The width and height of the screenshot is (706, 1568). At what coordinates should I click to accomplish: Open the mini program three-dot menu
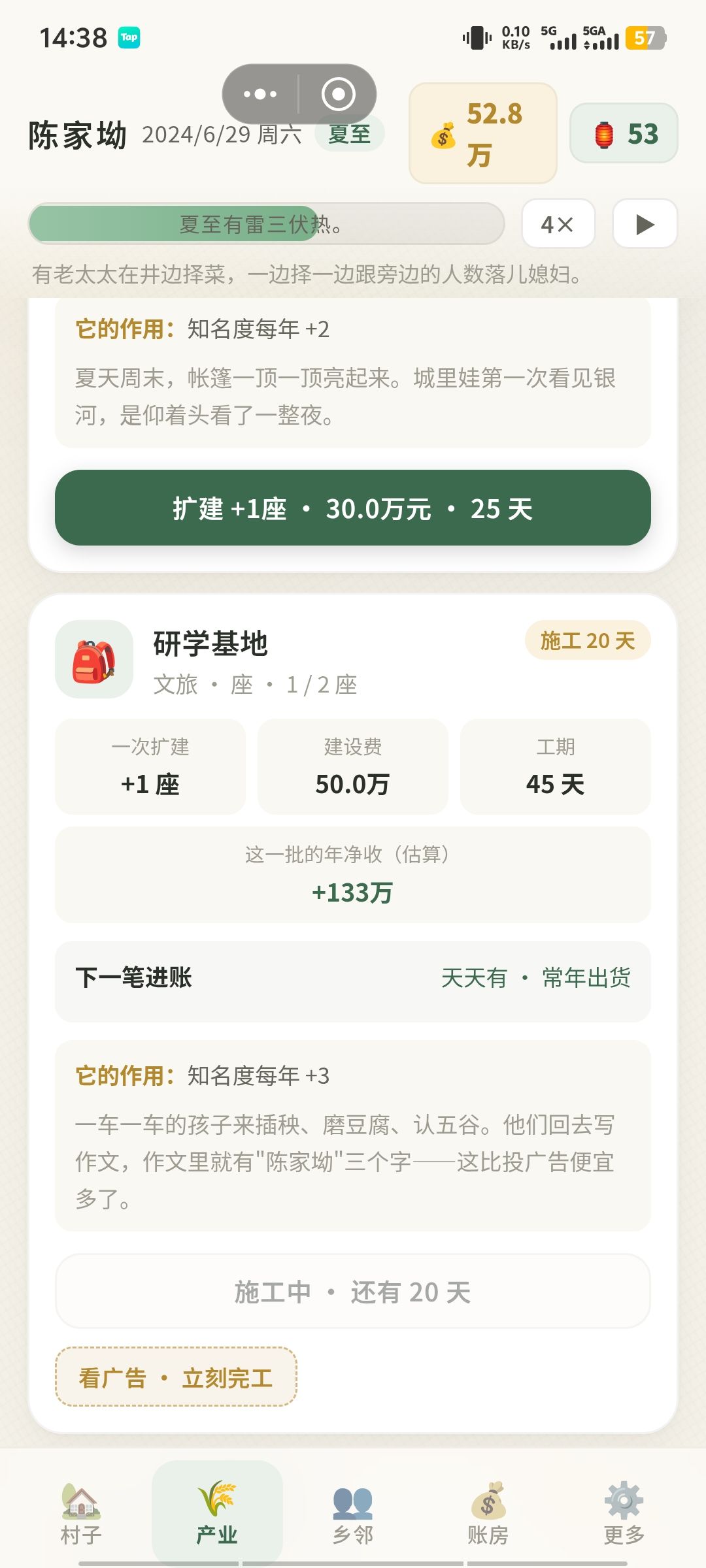pos(260,94)
